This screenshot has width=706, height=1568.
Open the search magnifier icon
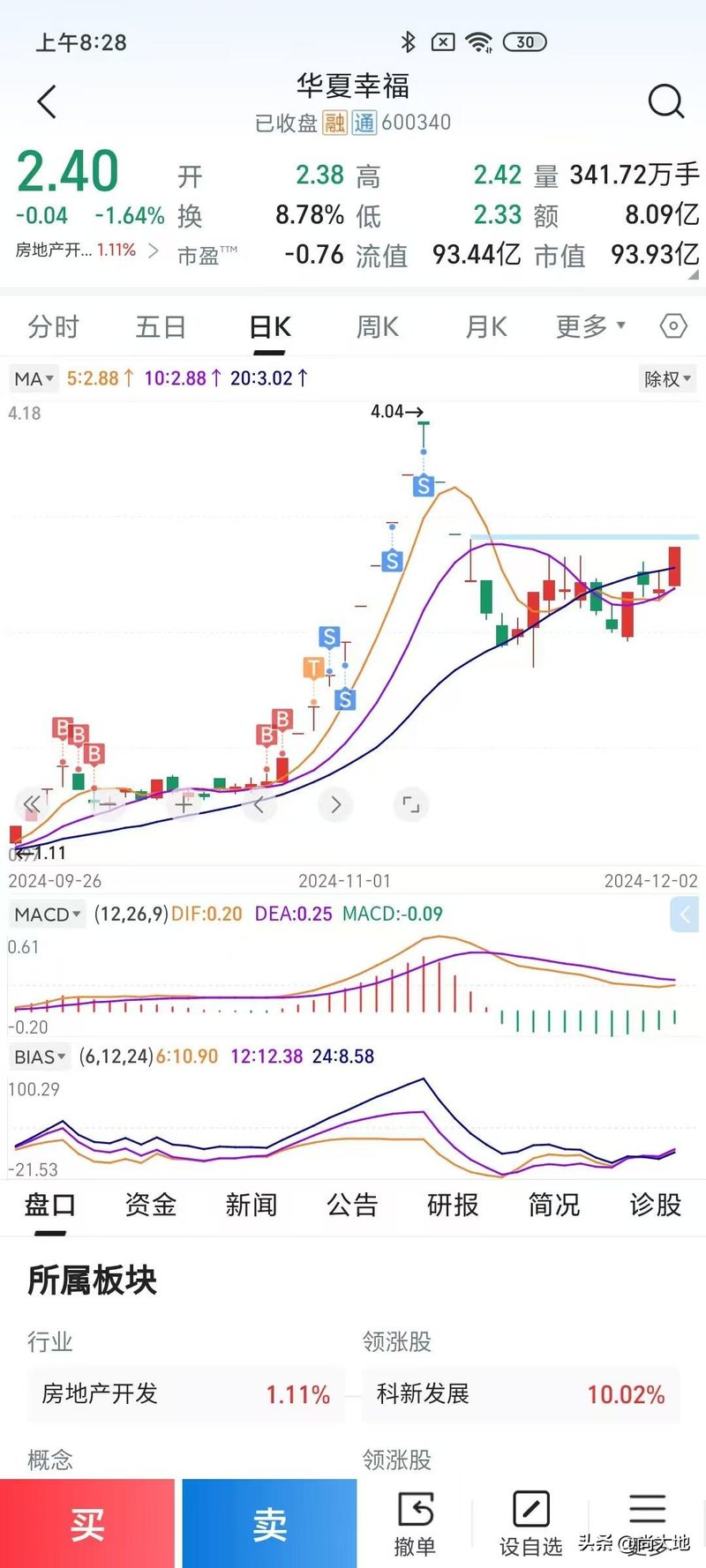(x=666, y=101)
